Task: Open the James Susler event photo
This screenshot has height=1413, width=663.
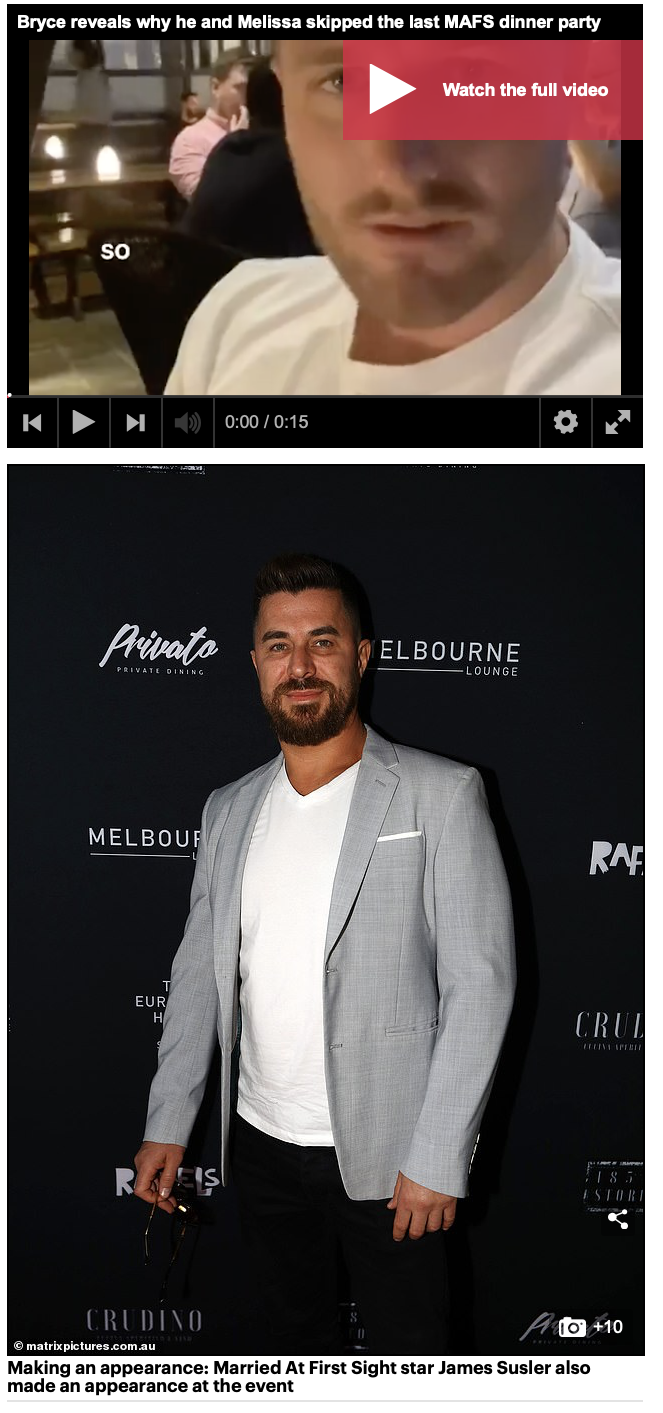Action: [326, 909]
